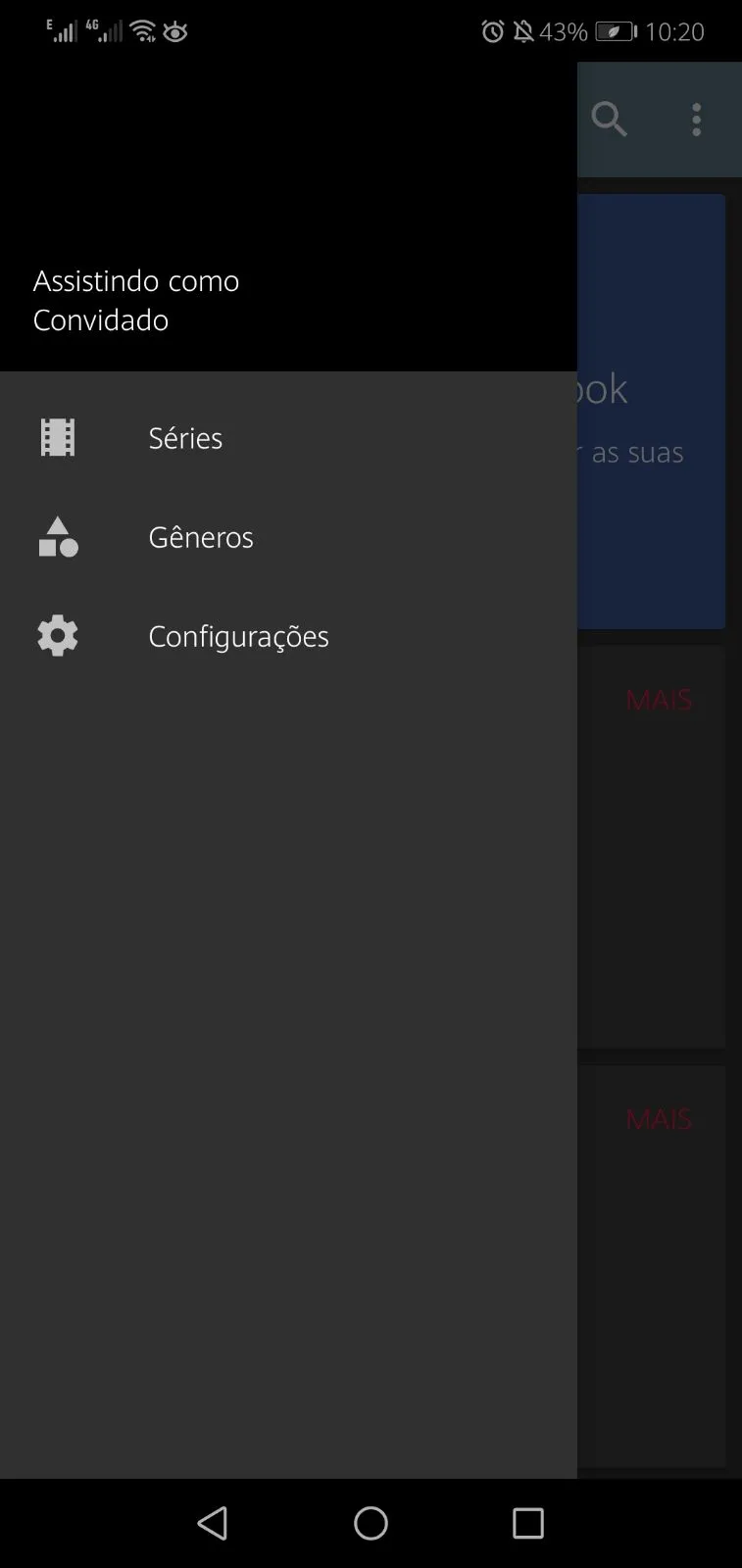Browse the Gêneros menu item

pos(200,537)
